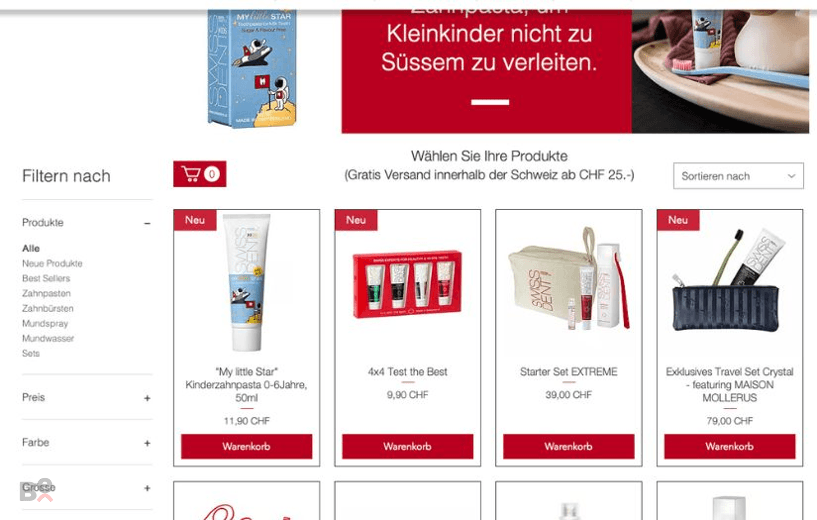817x520 pixels.
Task: Filter by Mundspray
Action: (46, 324)
